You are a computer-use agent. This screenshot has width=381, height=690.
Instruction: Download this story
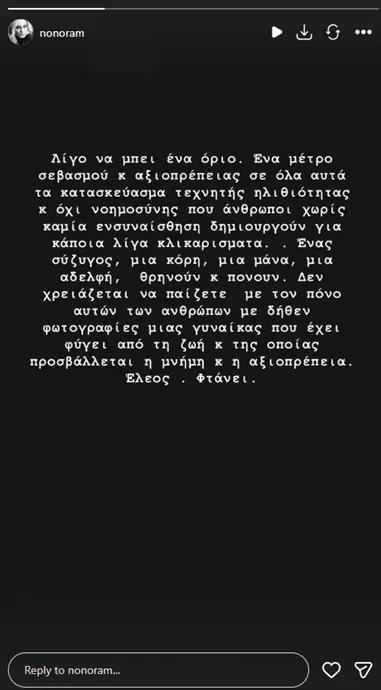[304, 32]
